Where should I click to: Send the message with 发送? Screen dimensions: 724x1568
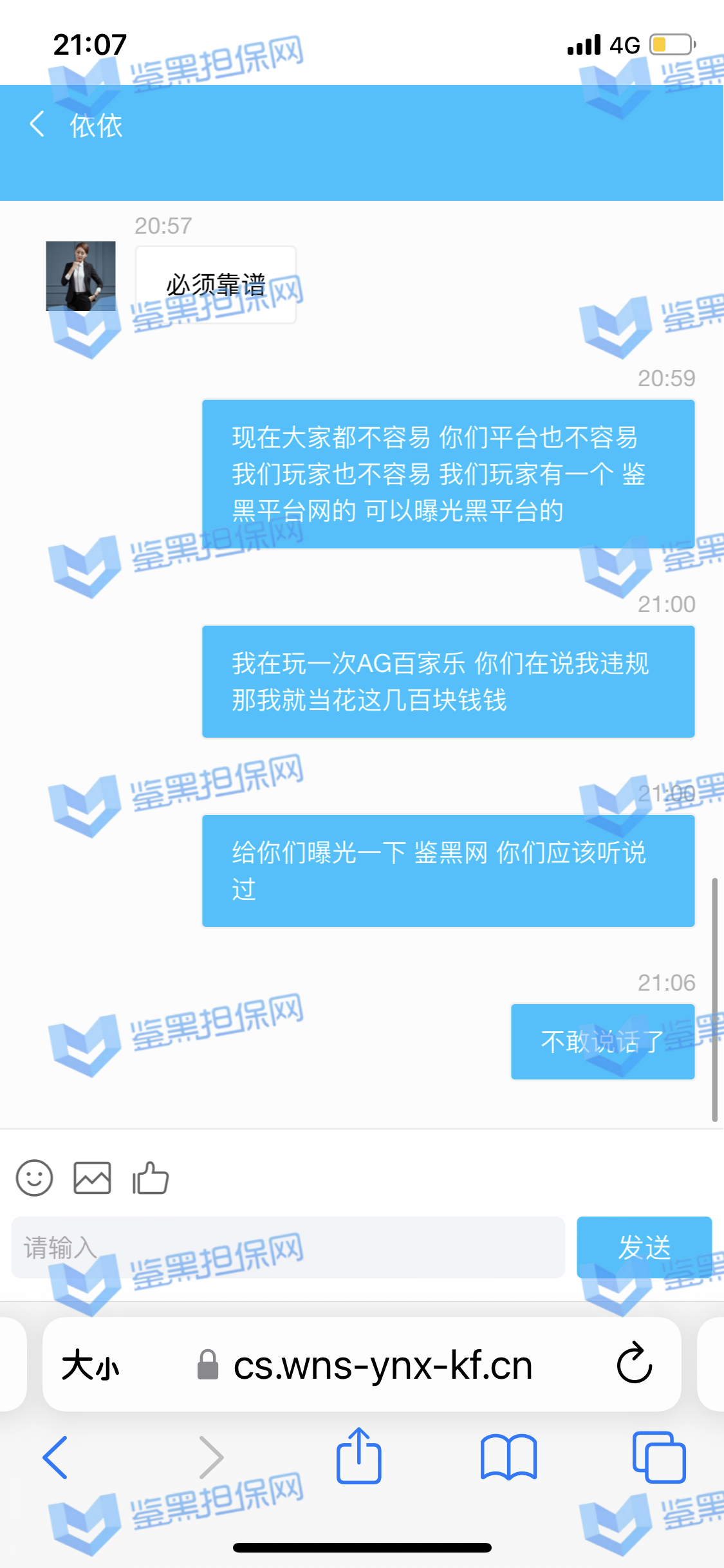coord(644,1247)
